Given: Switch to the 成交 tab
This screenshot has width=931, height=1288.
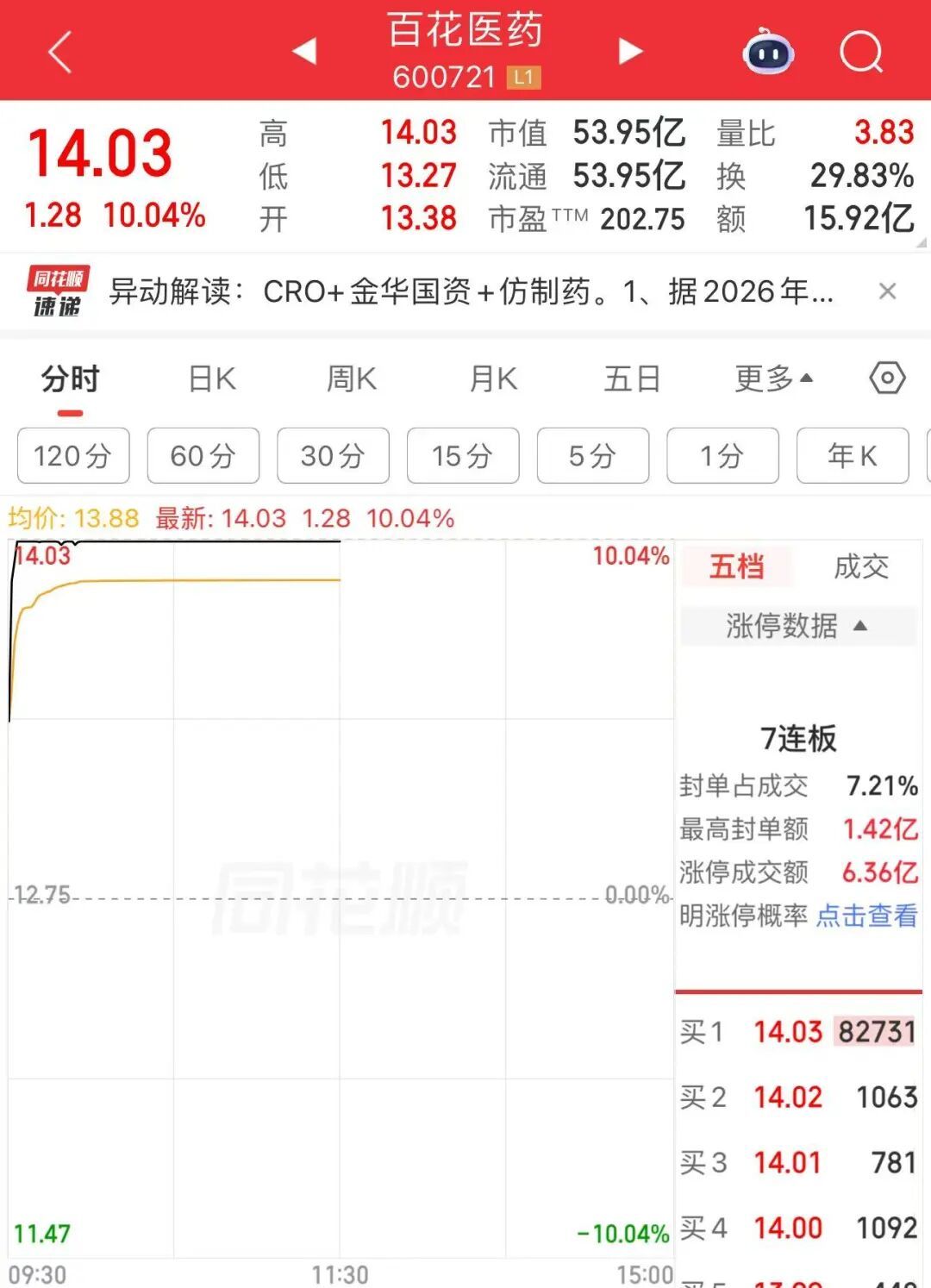Looking at the screenshot, I should click(861, 566).
